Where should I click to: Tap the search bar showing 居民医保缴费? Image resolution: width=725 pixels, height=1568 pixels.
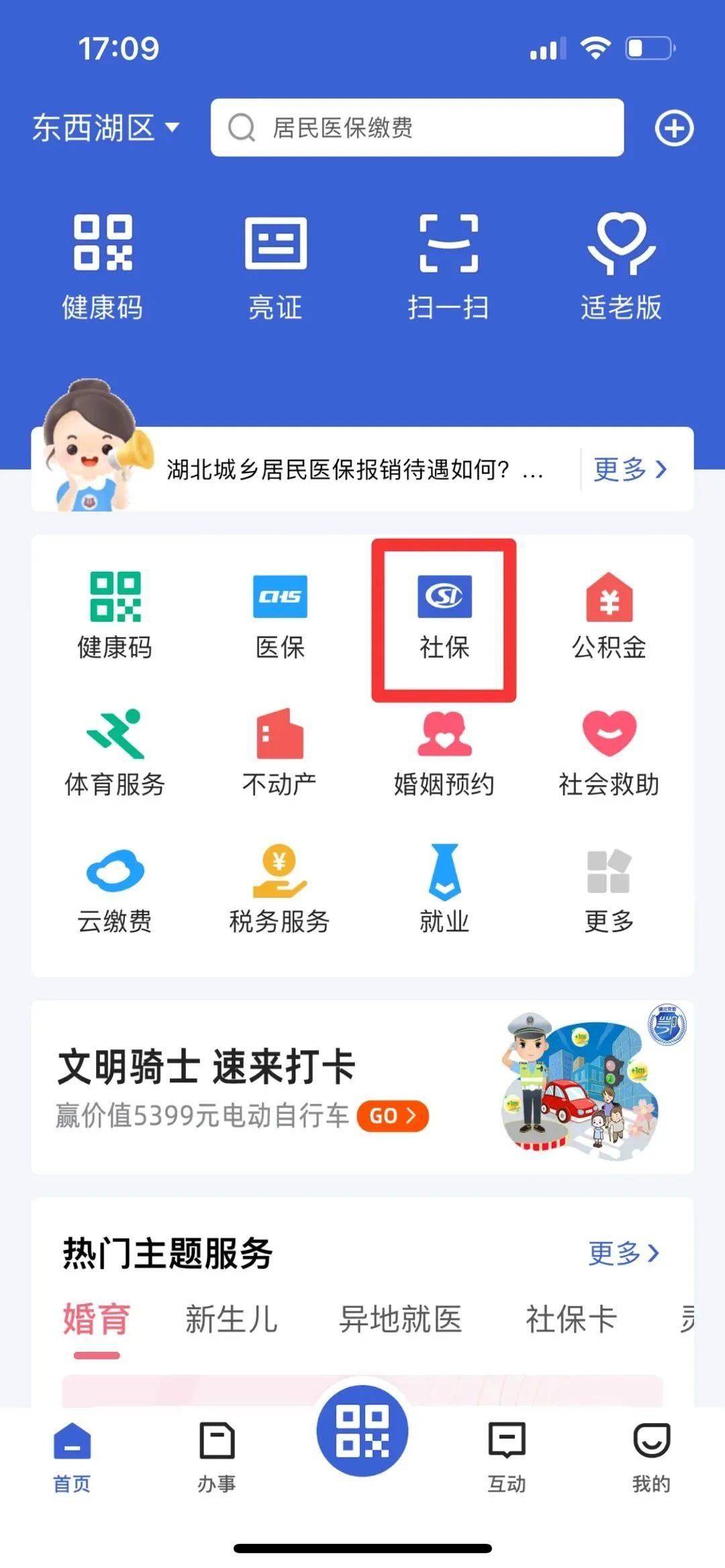(416, 127)
